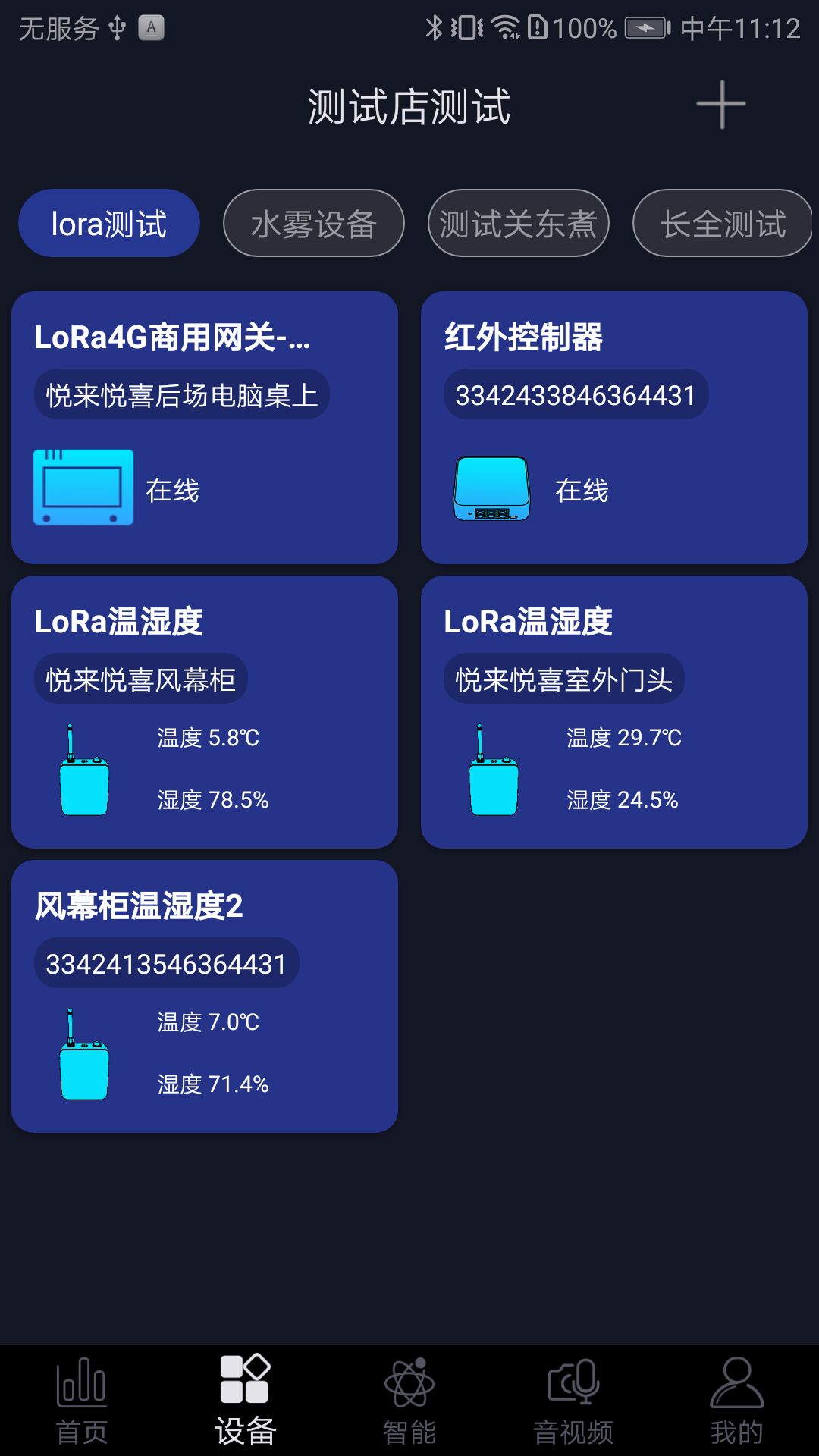This screenshot has height=1456, width=819.
Task: Go to the 首页 tab
Action: point(82,1401)
